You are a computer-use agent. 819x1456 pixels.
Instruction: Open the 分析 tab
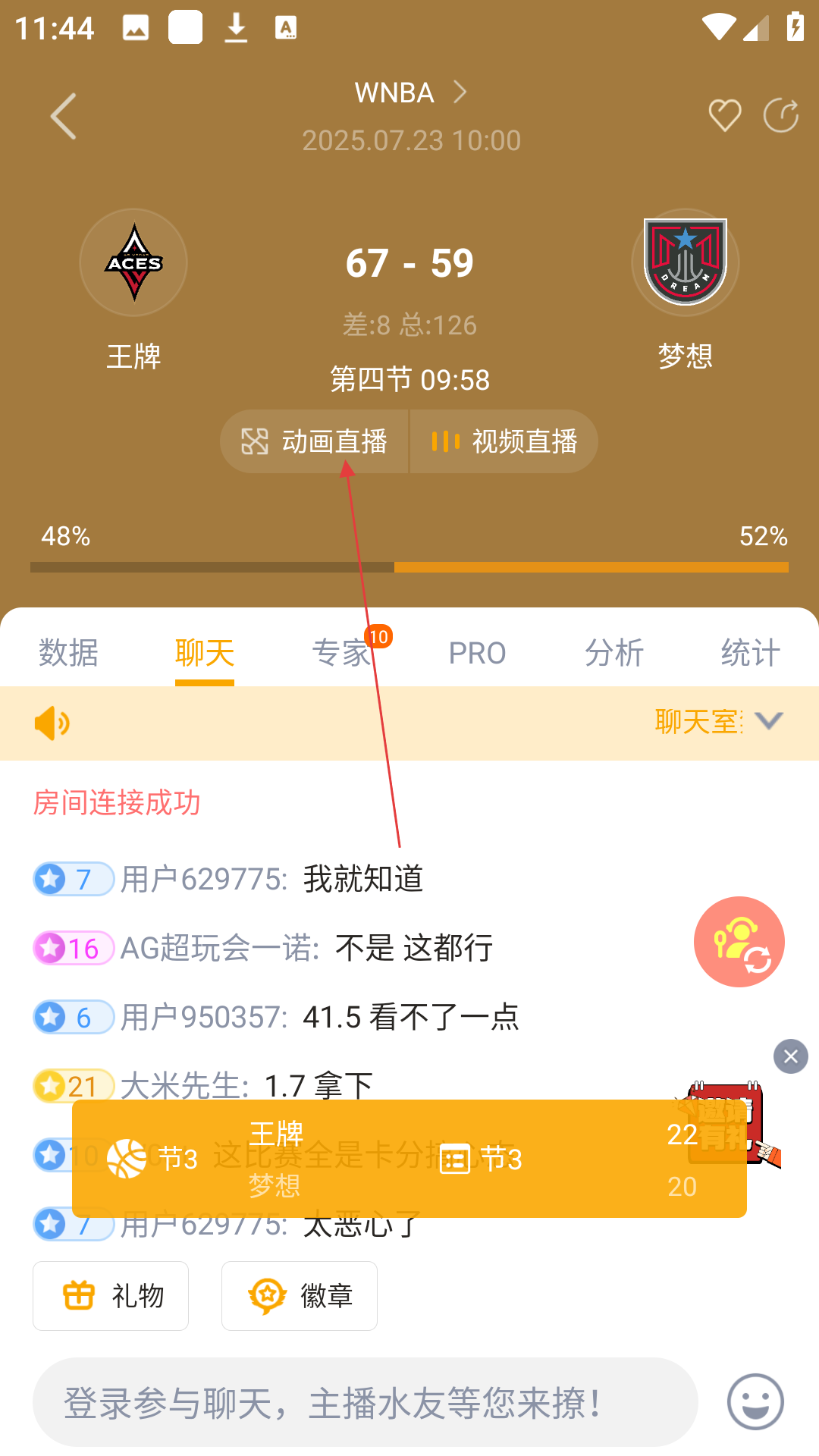613,652
